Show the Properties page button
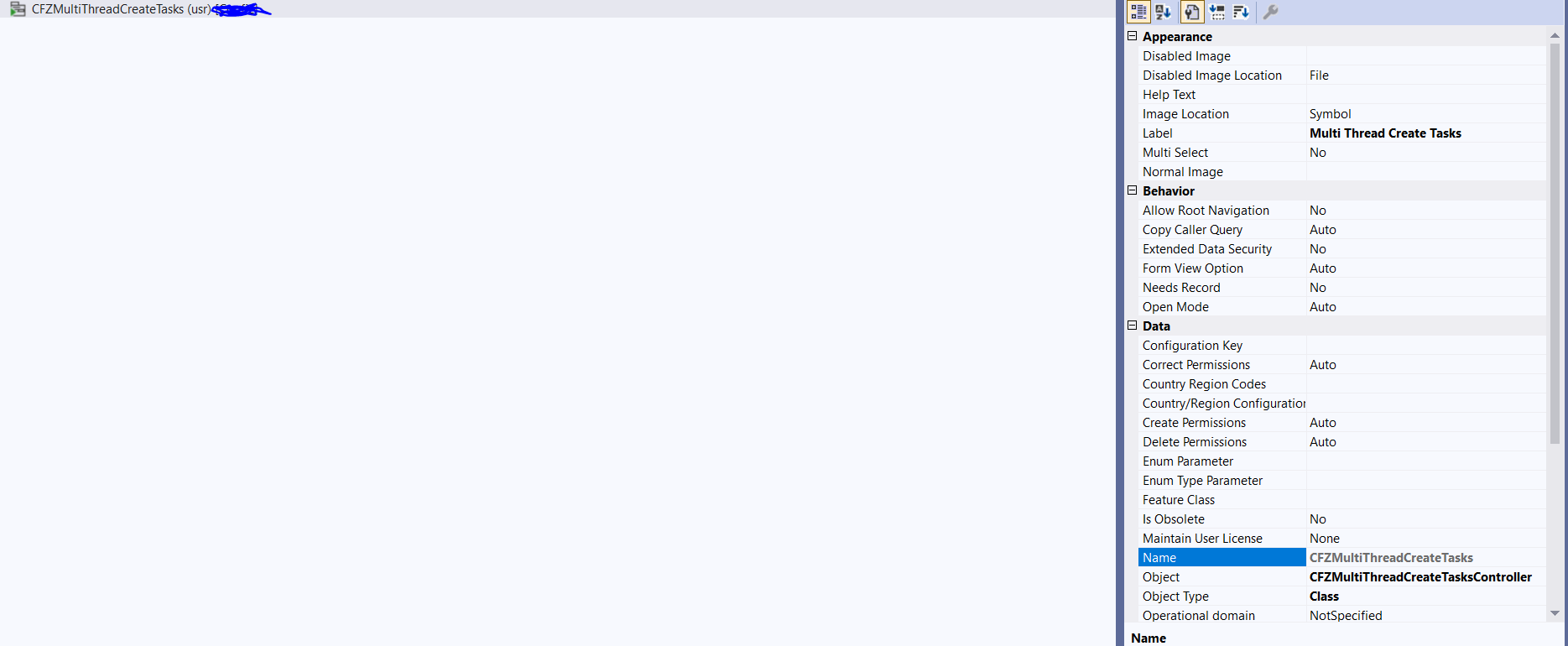This screenshot has height=646, width=1568. coord(1270,12)
